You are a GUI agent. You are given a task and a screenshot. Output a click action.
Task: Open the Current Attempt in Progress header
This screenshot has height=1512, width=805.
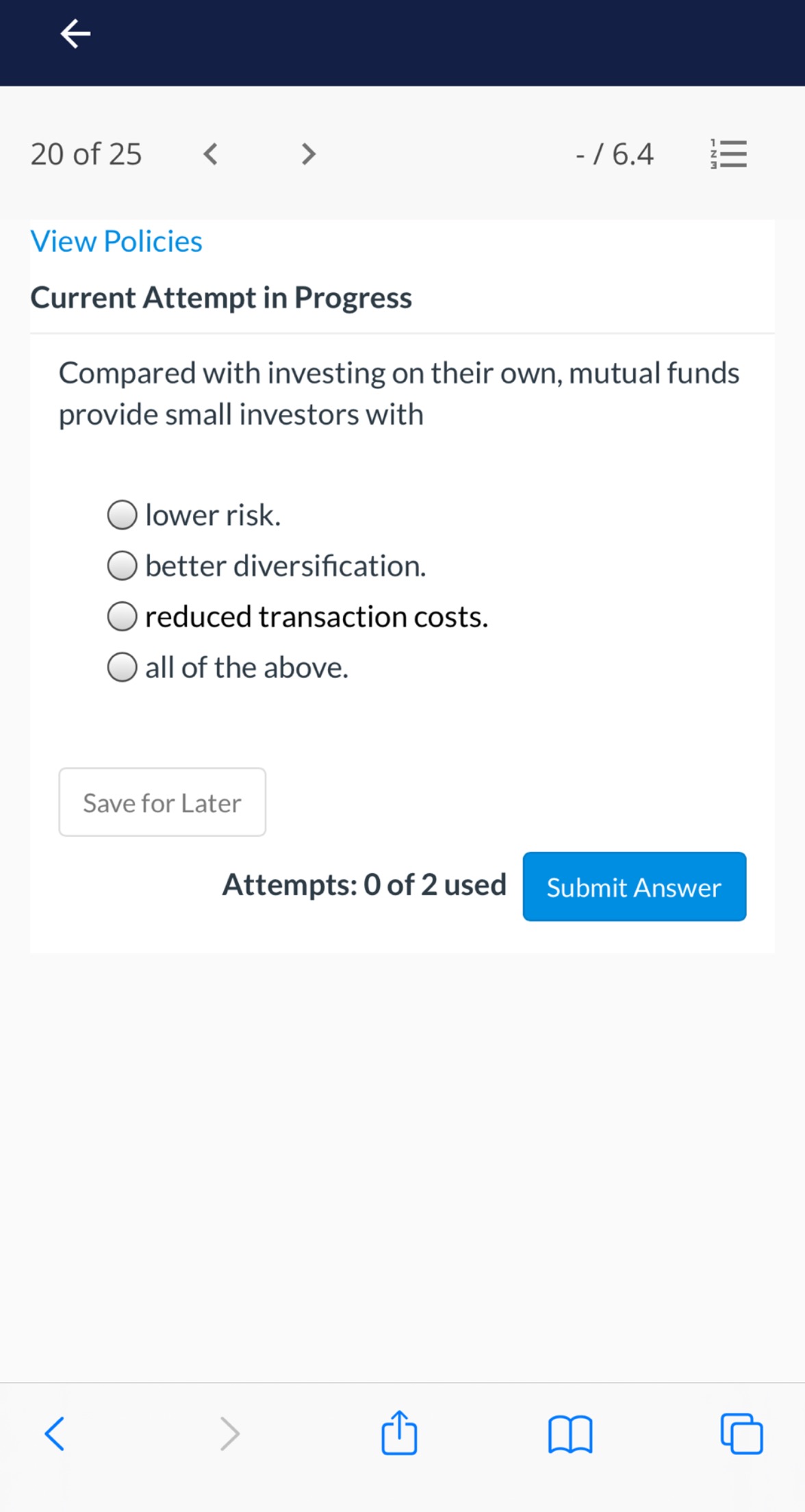tap(221, 297)
